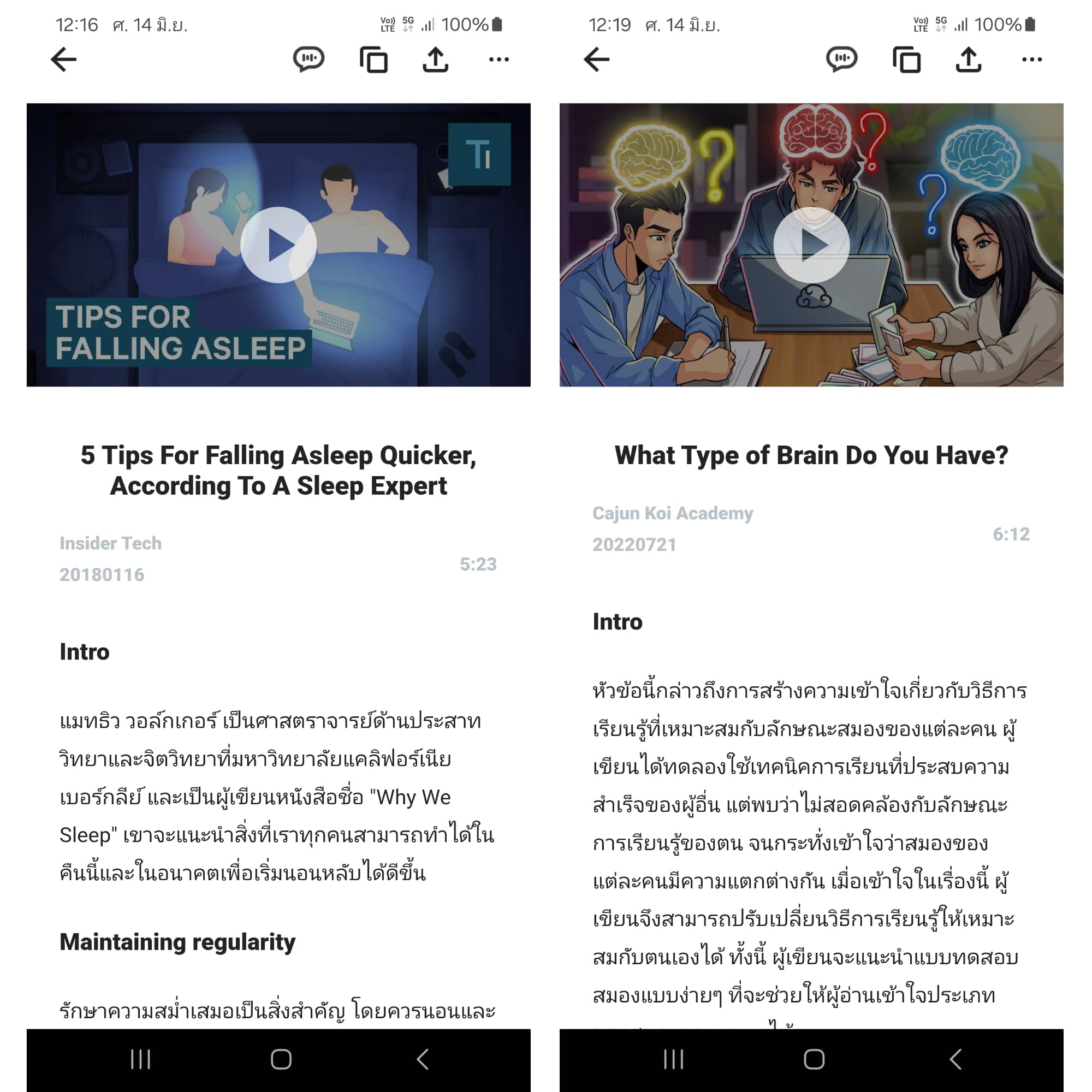Open the chat bubble icon on the brain type page
This screenshot has height=1092, width=1092.
coord(841,60)
